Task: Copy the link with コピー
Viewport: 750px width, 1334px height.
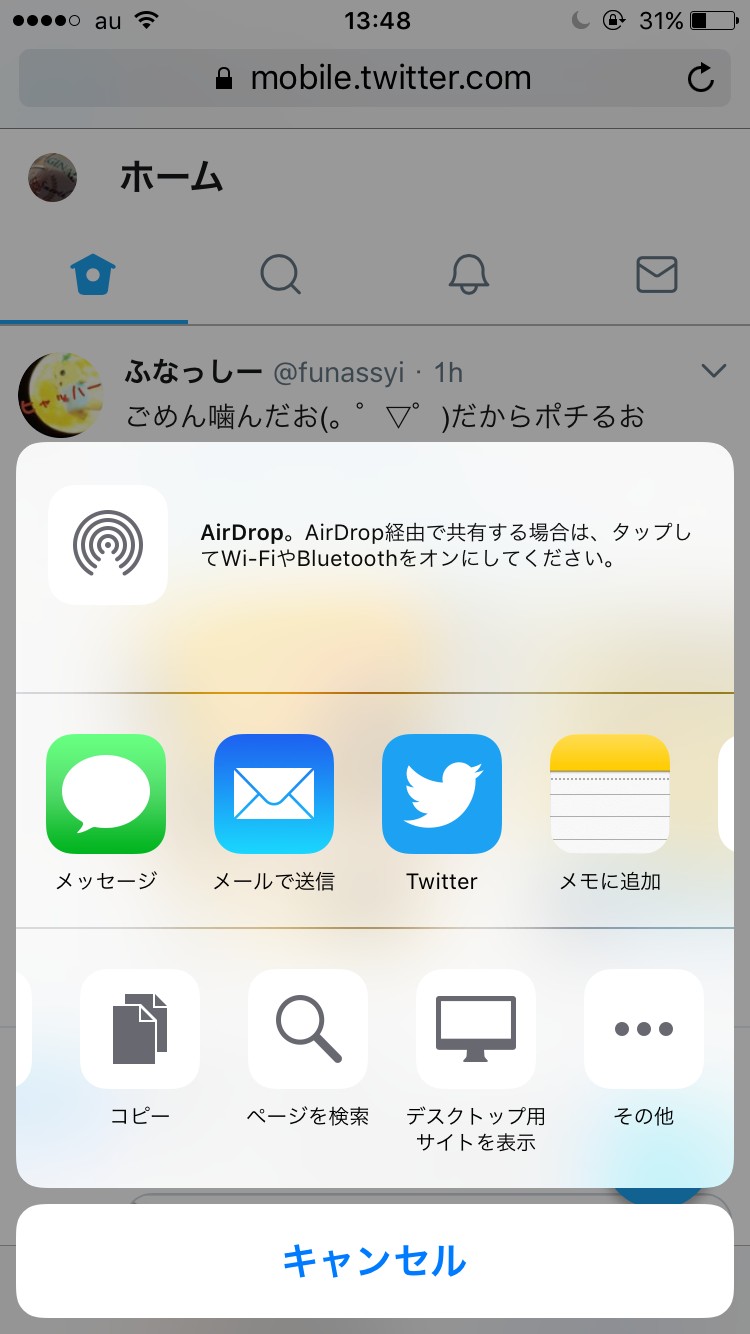Action: point(140,1029)
